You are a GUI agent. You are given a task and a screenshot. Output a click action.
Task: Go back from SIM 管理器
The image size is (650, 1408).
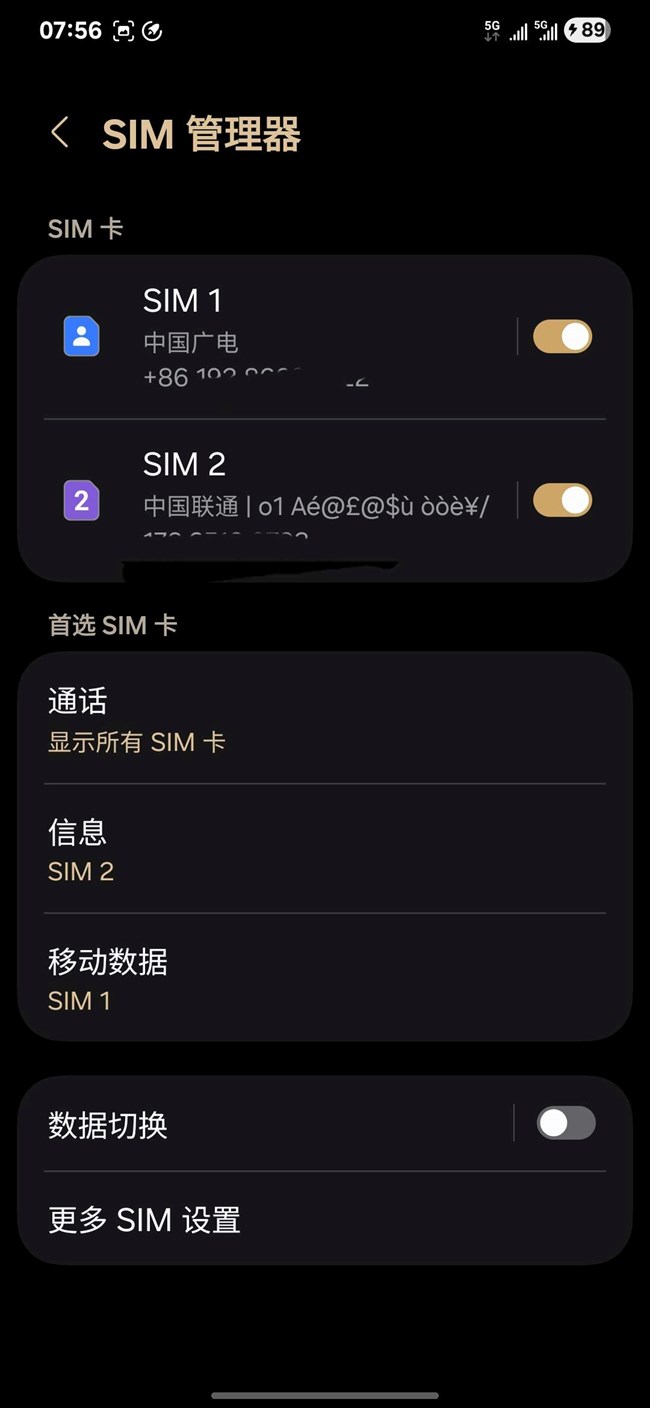coord(60,133)
